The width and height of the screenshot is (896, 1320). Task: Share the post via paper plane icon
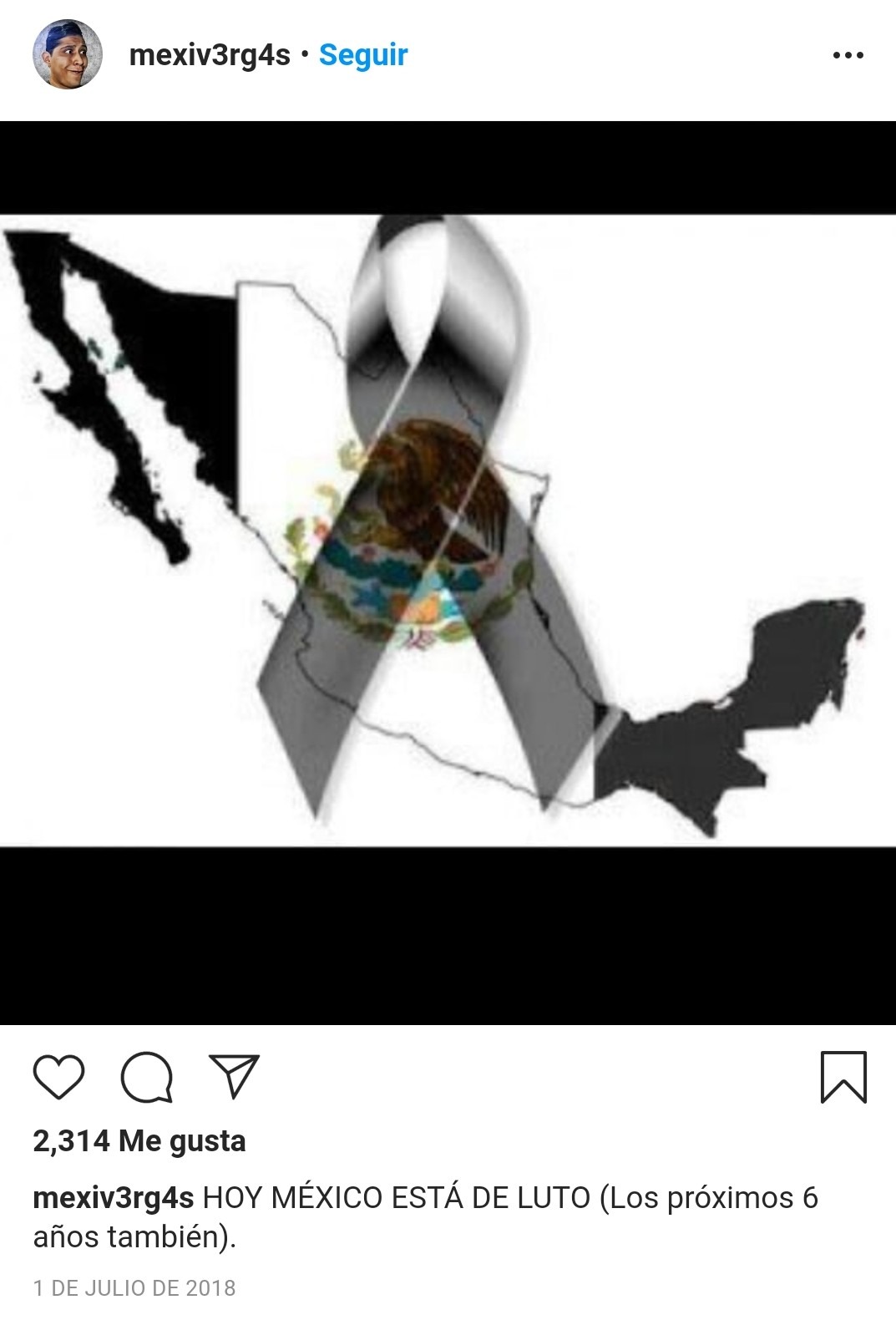click(x=234, y=1075)
